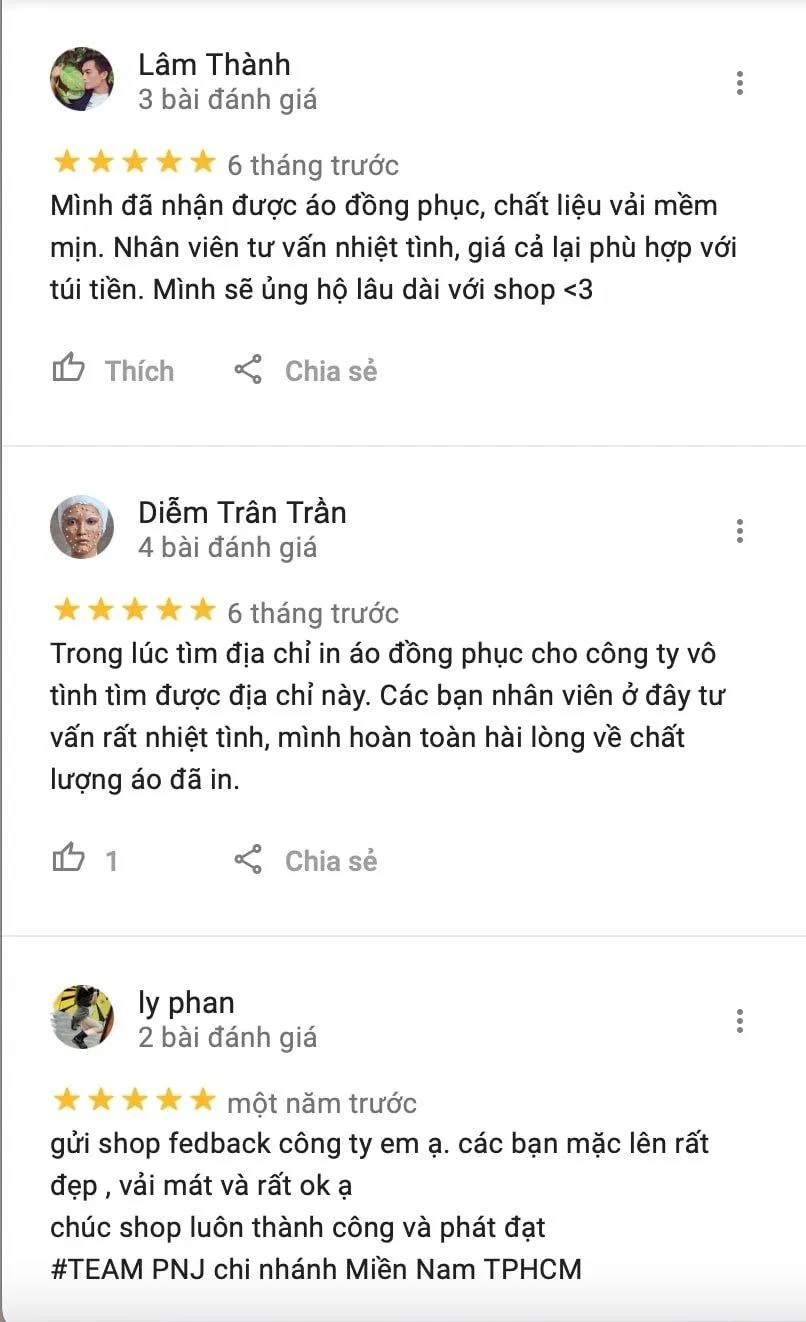Image resolution: width=806 pixels, height=1322 pixels.
Task: Click the thumbs-up icon showing 1 like
Action: 70,858
